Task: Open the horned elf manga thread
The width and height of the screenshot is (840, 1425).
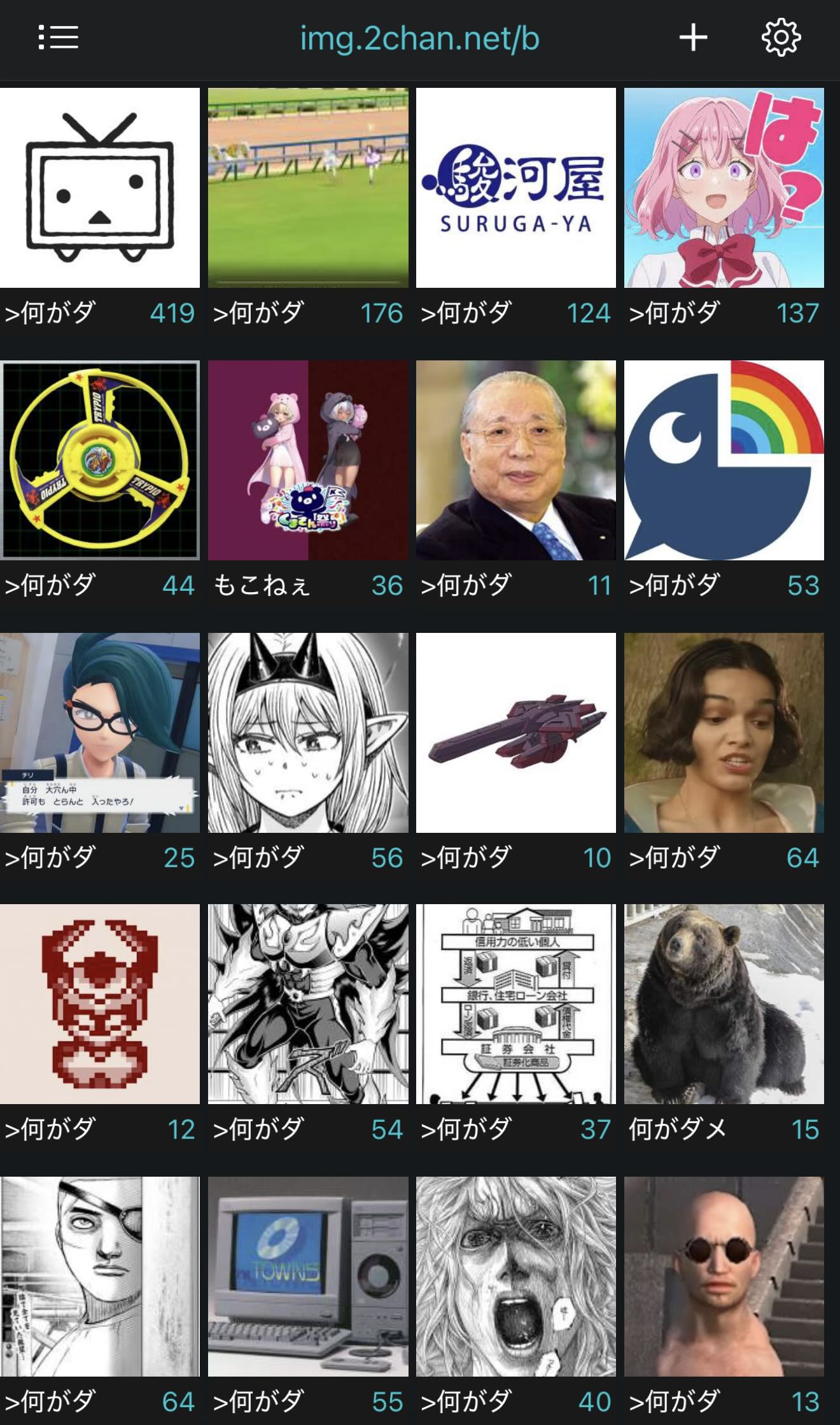Action: [308, 732]
